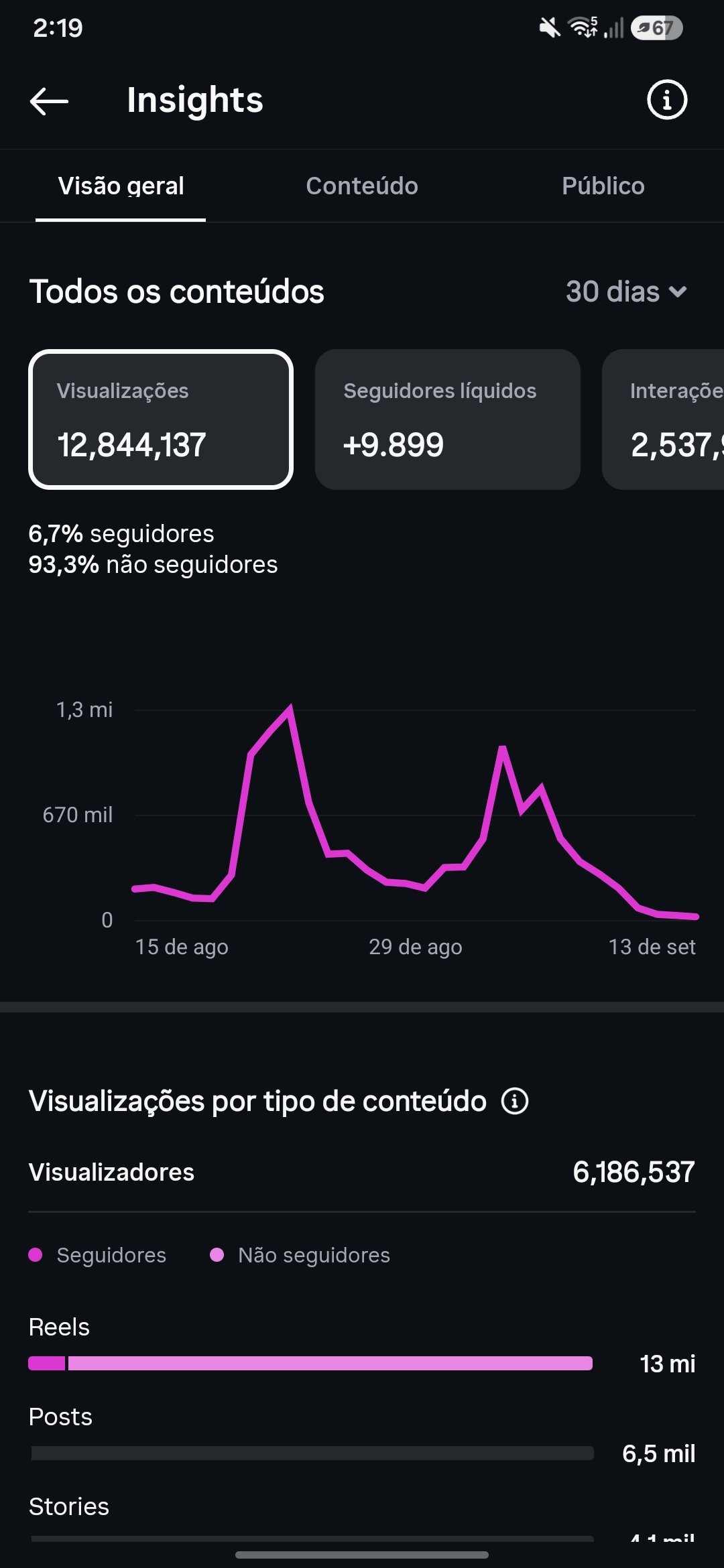724x1568 pixels.
Task: Select the Seguidores líquidos card
Action: [448, 419]
